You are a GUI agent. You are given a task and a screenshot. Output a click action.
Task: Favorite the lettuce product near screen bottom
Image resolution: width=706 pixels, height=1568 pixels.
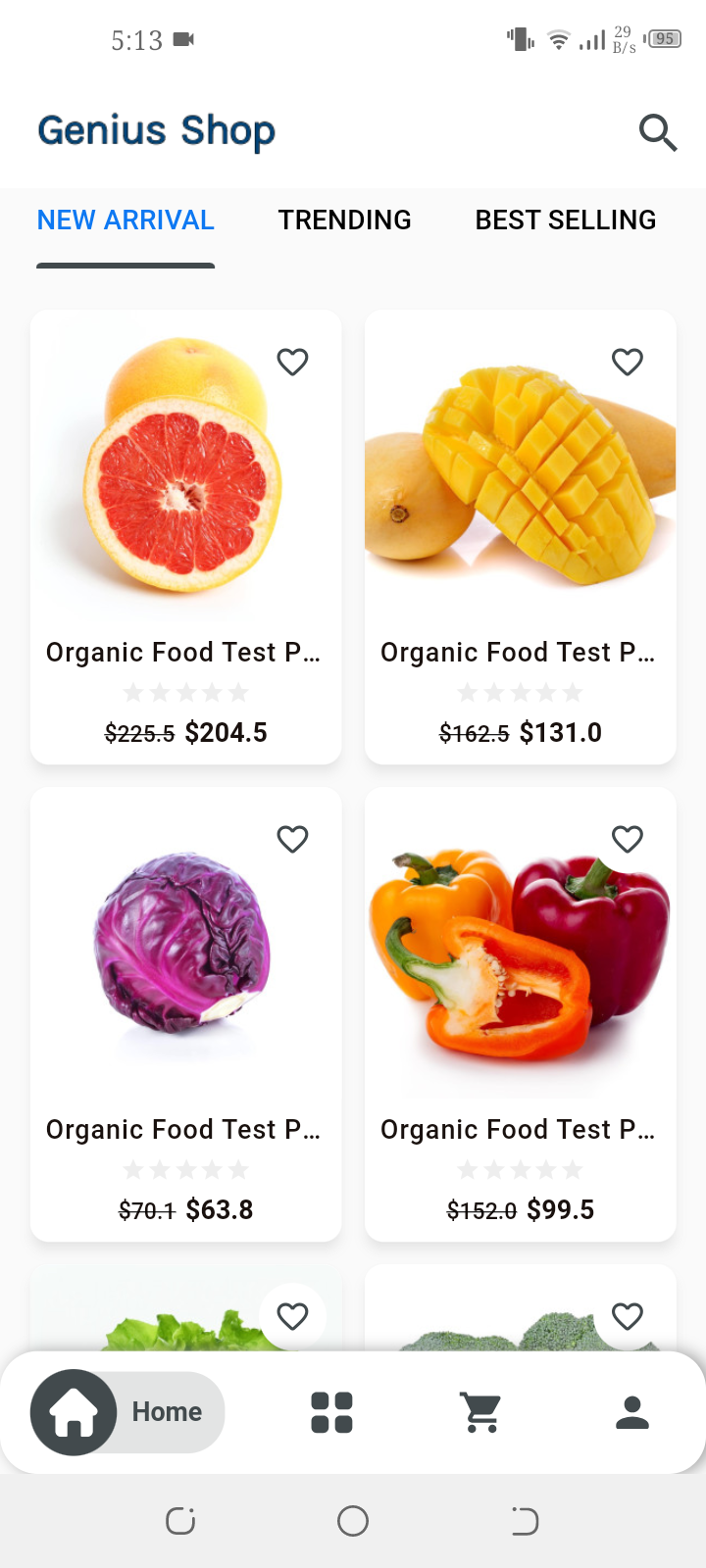[292, 1316]
